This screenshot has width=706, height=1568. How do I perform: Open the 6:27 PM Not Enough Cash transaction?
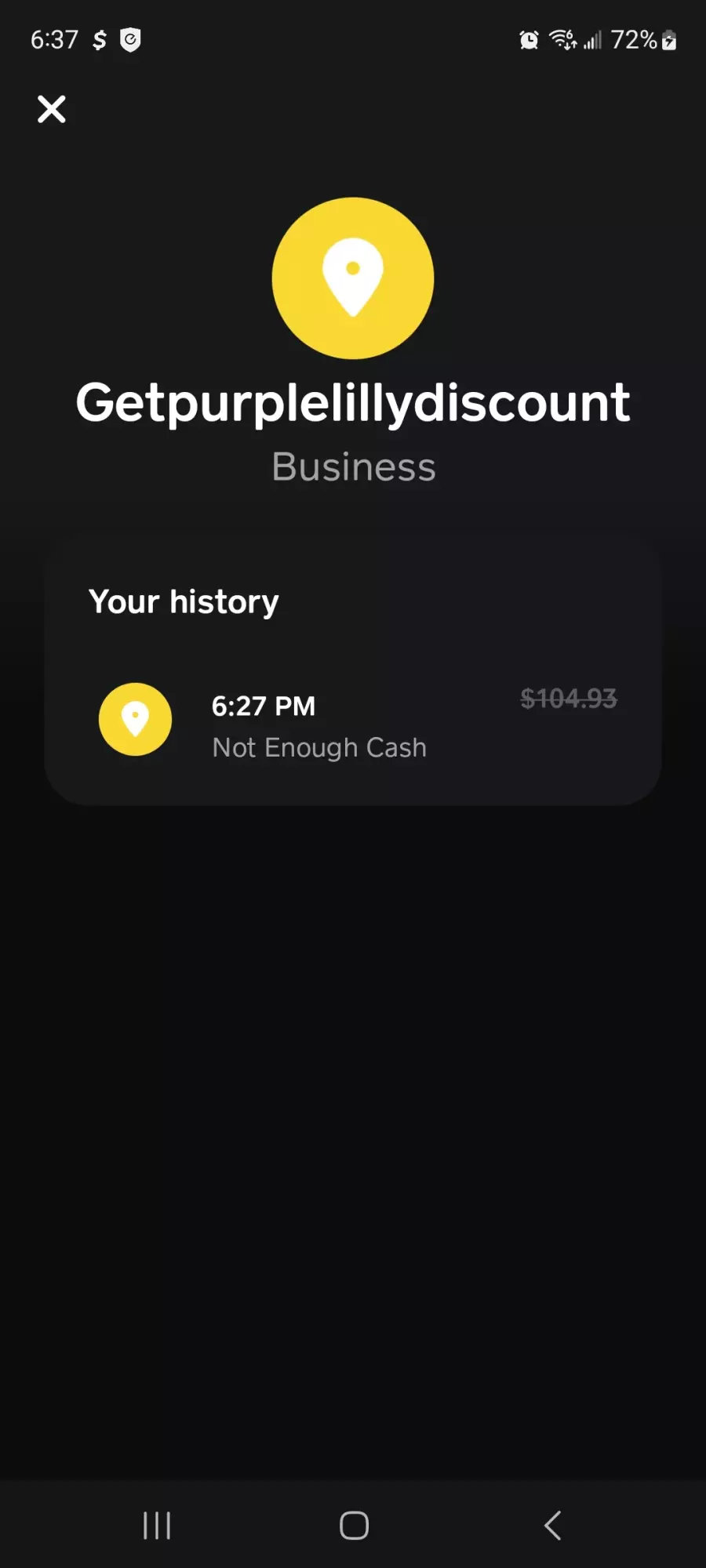coord(353,720)
